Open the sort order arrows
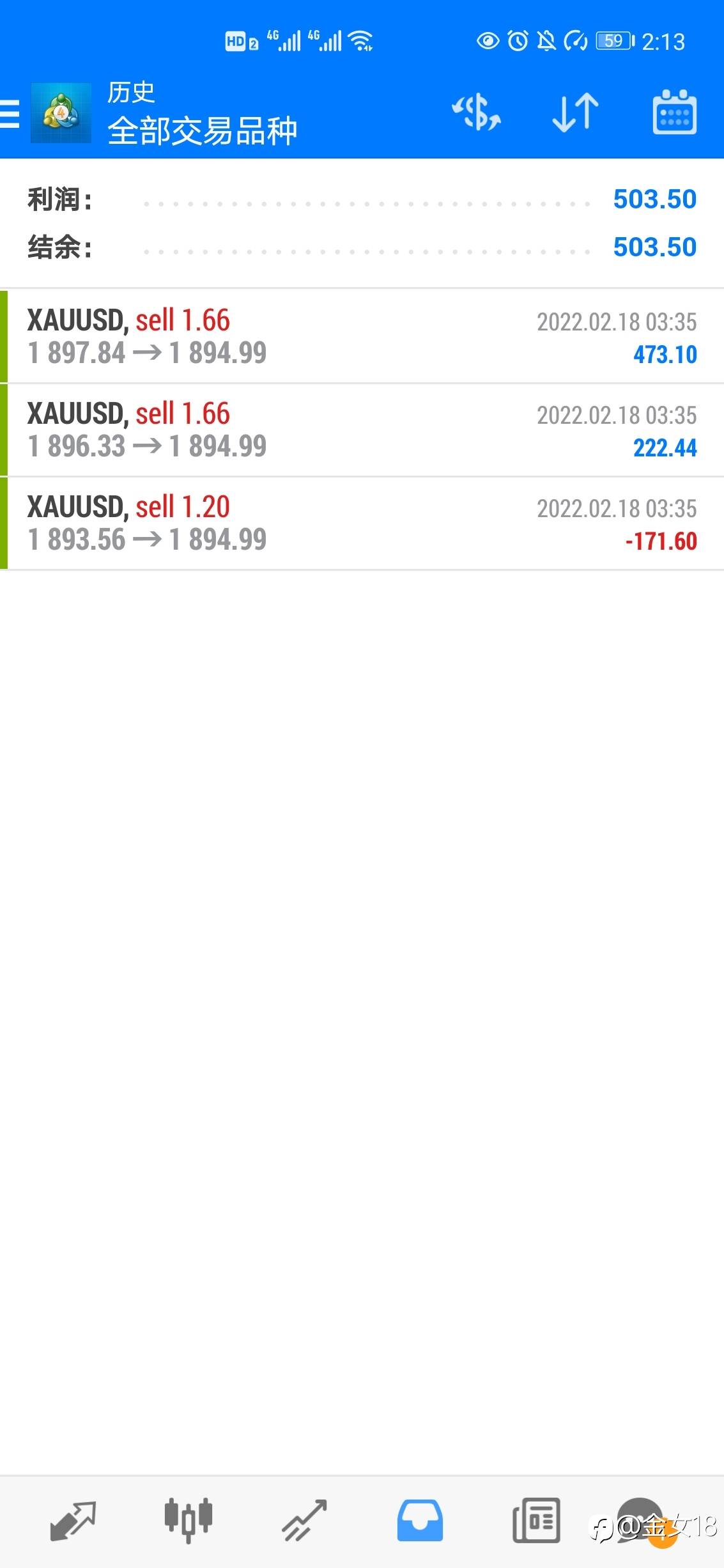Viewport: 724px width, 1568px height. click(x=575, y=113)
